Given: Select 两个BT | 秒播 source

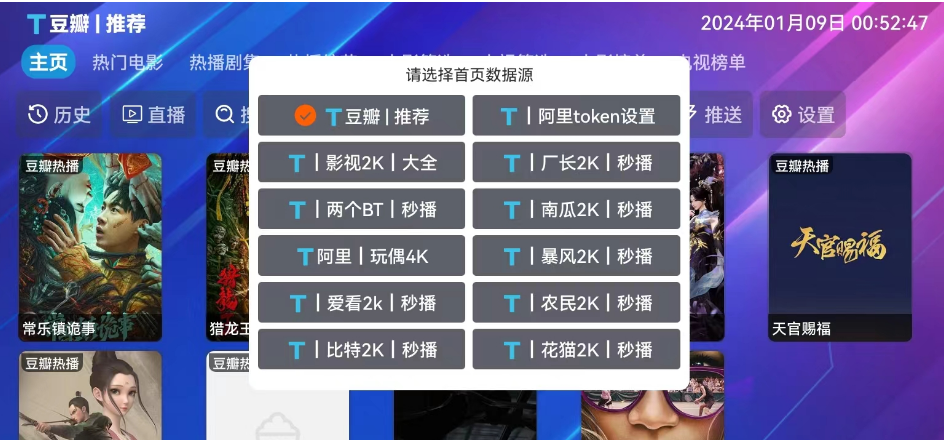Looking at the screenshot, I should click(361, 209).
